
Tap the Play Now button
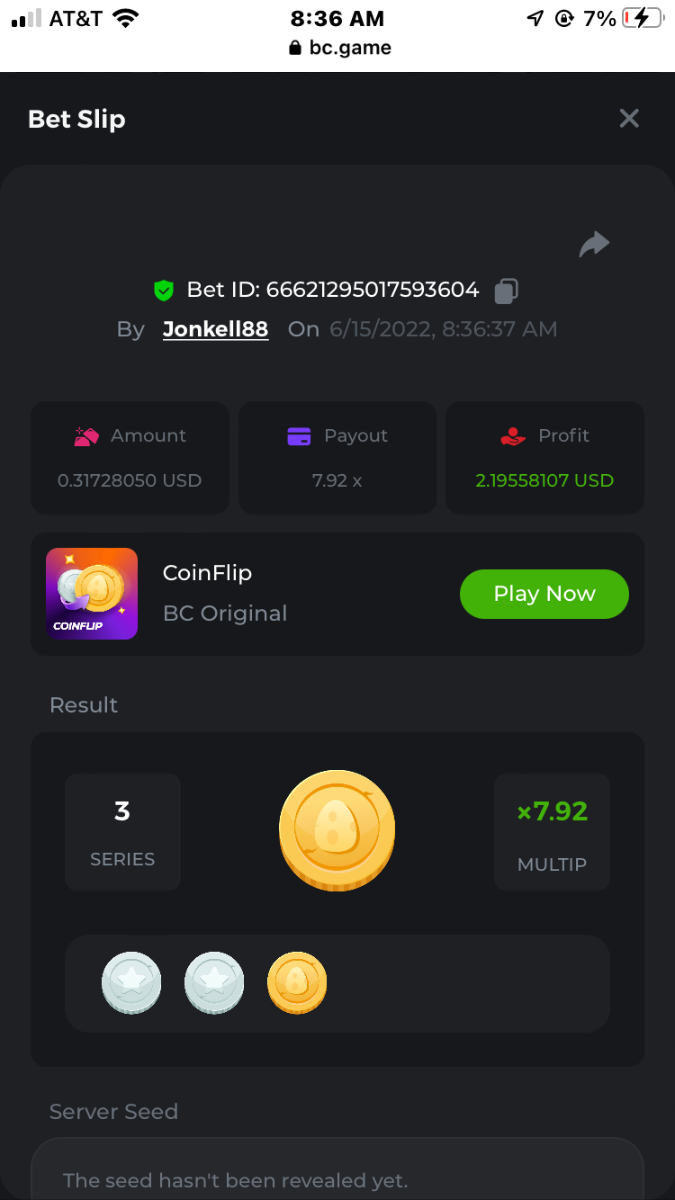tap(544, 594)
